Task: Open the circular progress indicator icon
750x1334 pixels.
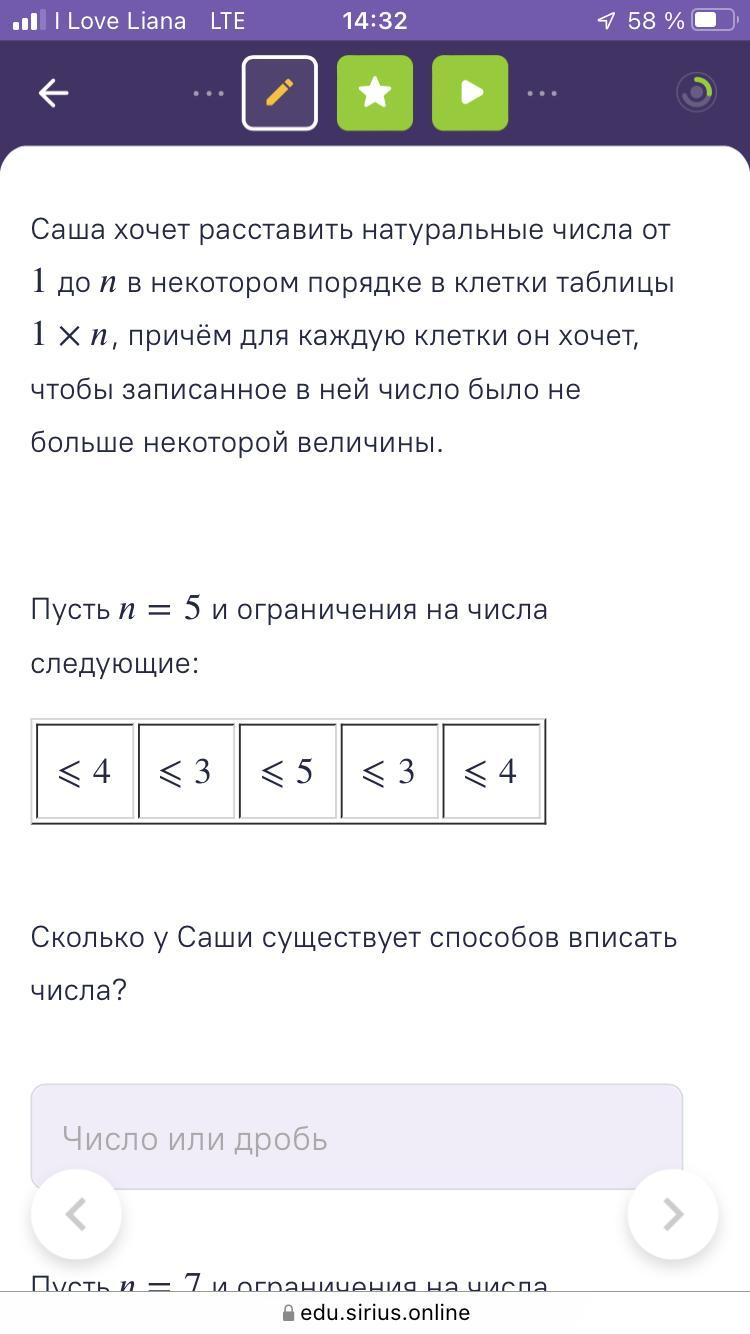Action: point(696,93)
